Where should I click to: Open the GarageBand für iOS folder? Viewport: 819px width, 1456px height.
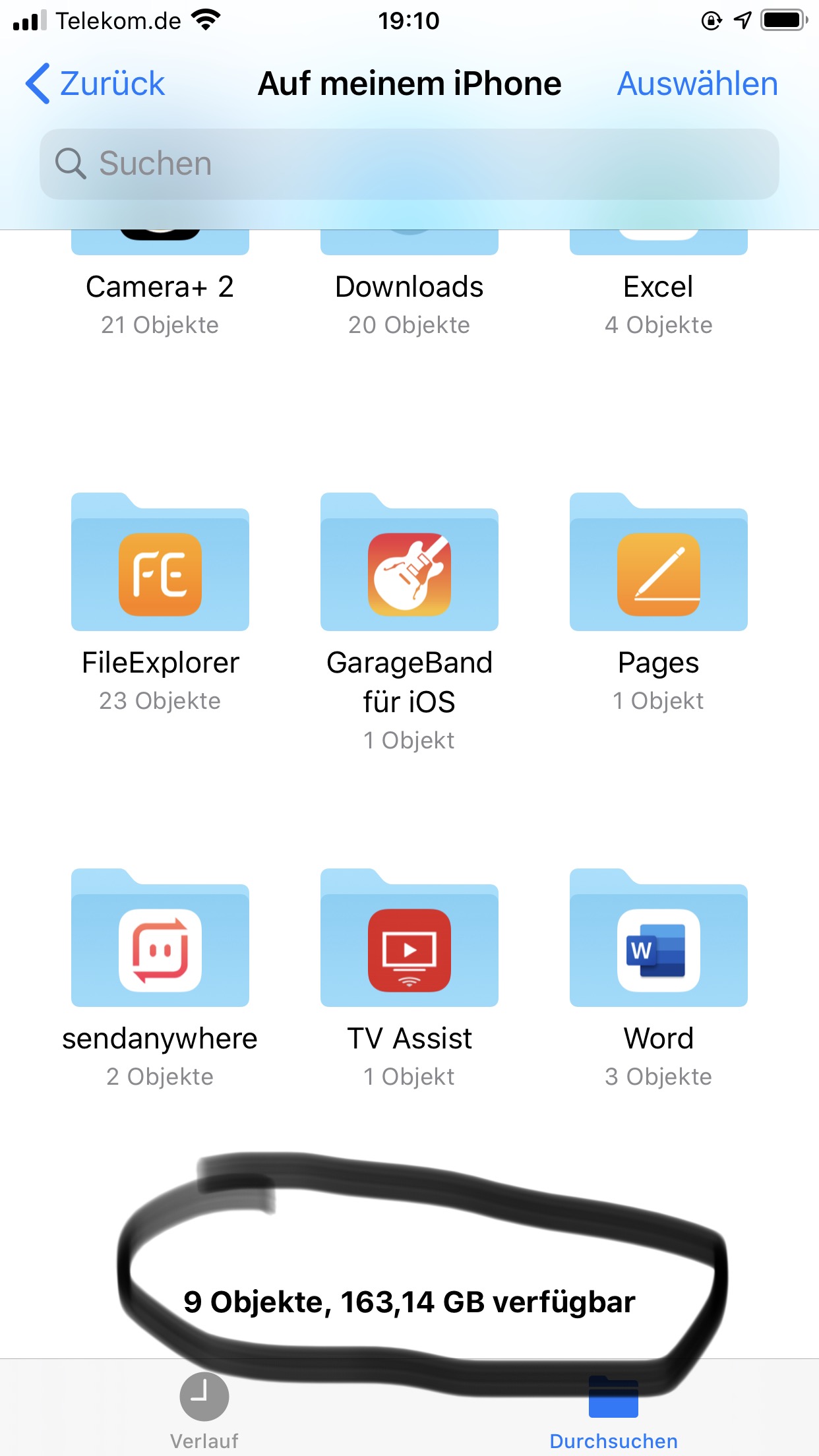(x=409, y=574)
